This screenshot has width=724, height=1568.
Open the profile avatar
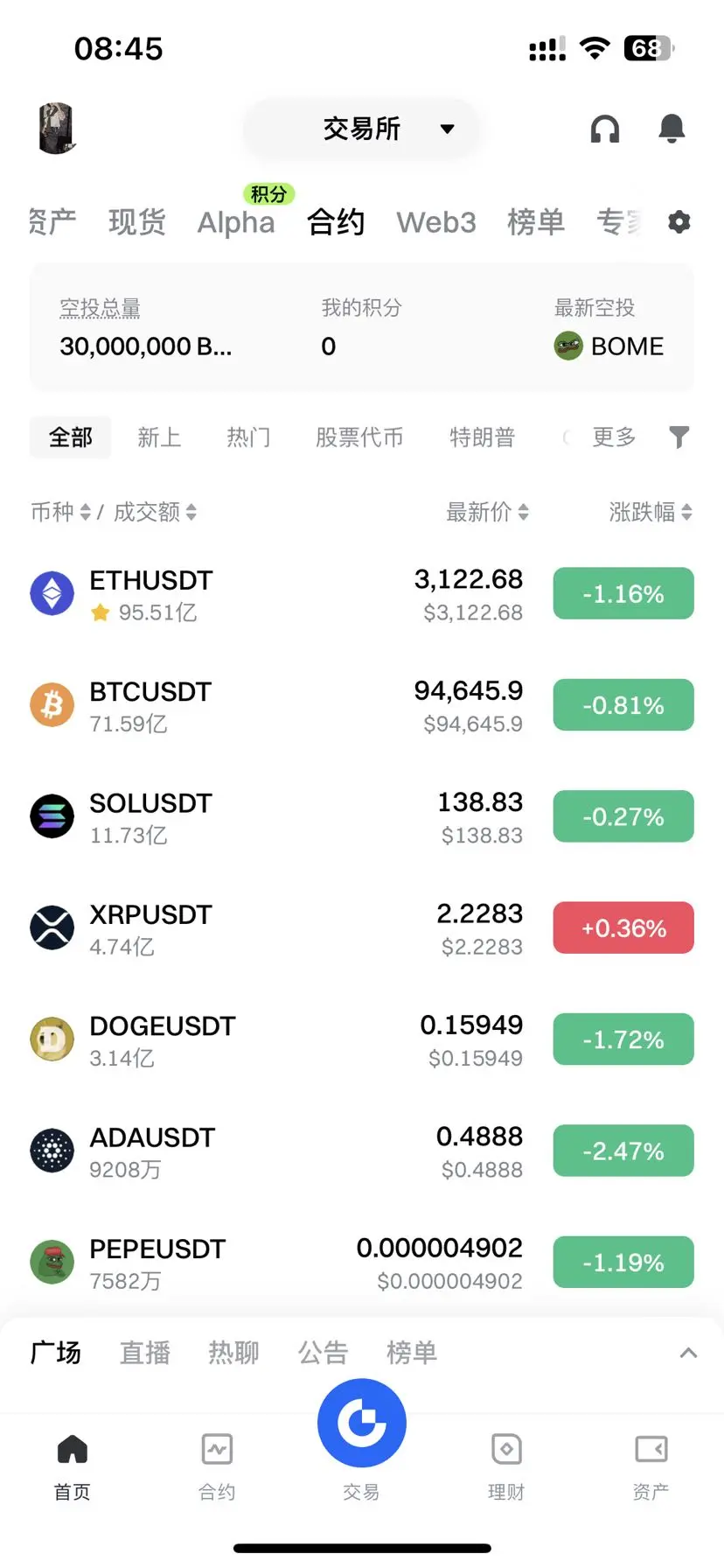pyautogui.click(x=56, y=129)
